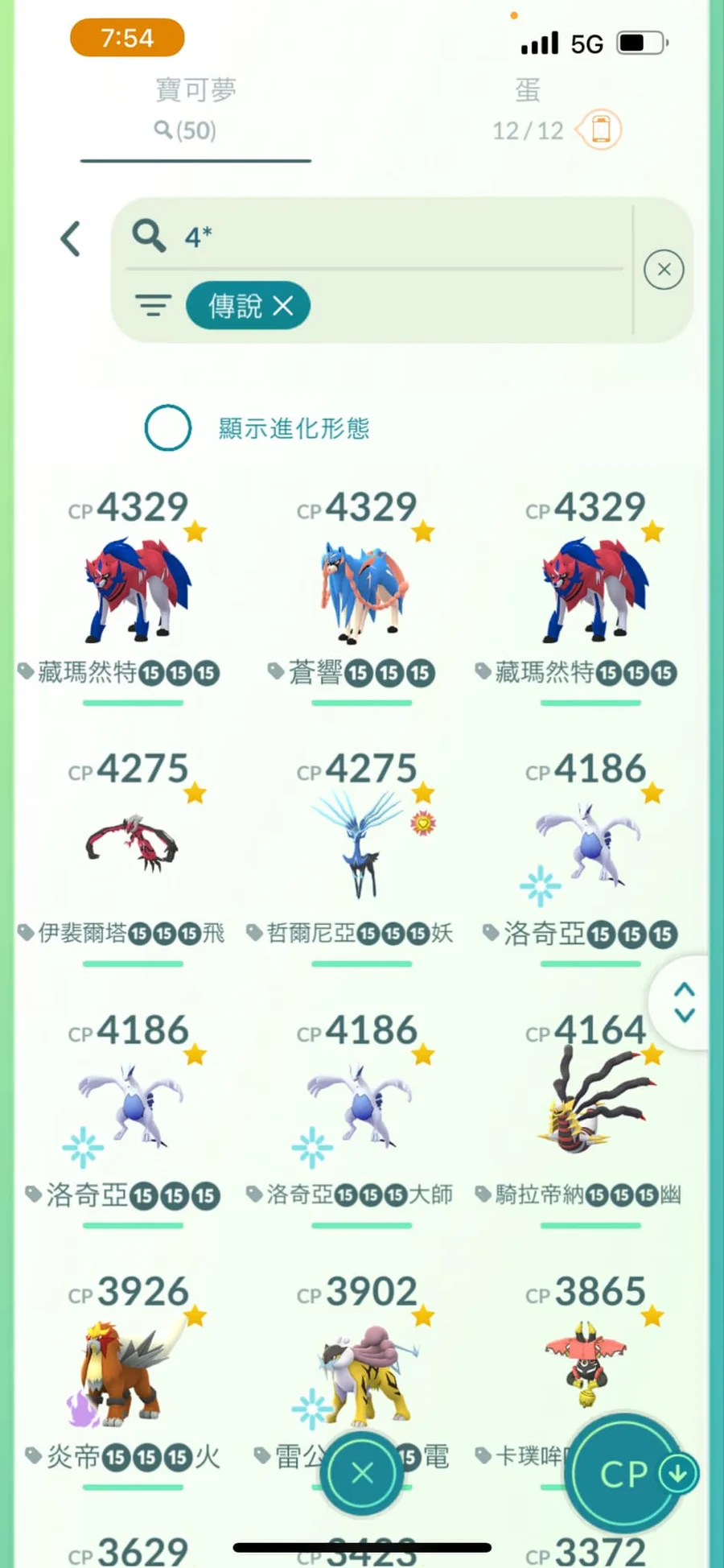
Task: Open the egg incubator icon
Action: [600, 130]
